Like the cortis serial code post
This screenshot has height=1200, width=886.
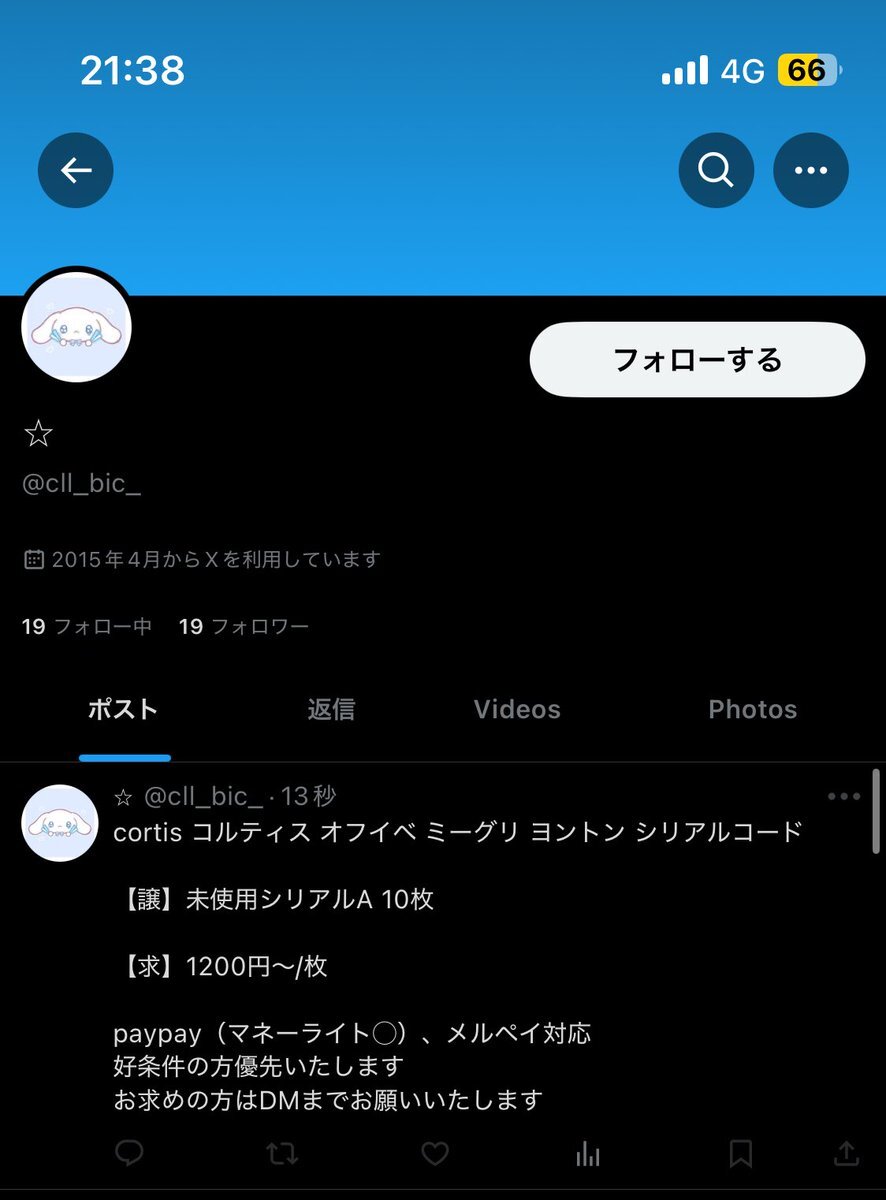[434, 1154]
